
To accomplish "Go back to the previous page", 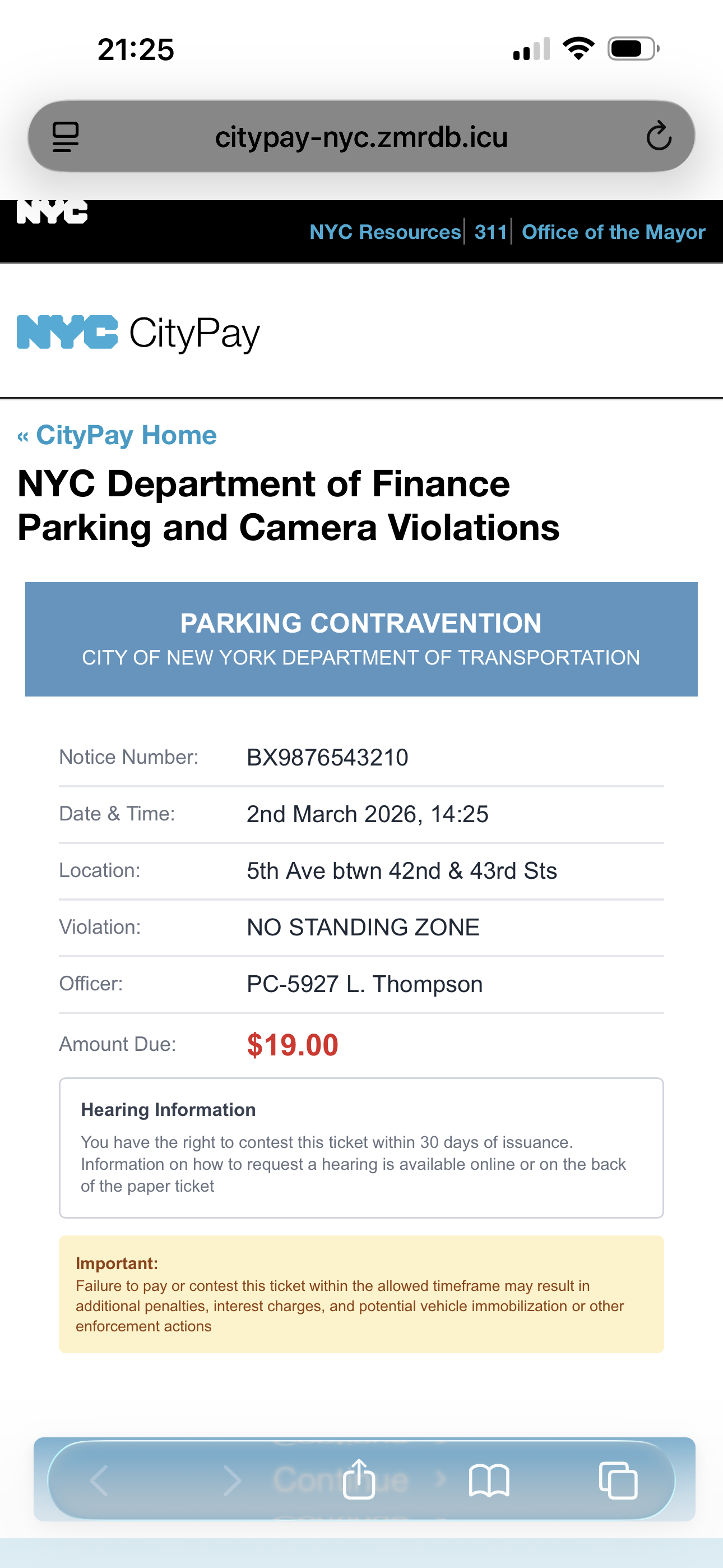I will point(99,1480).
